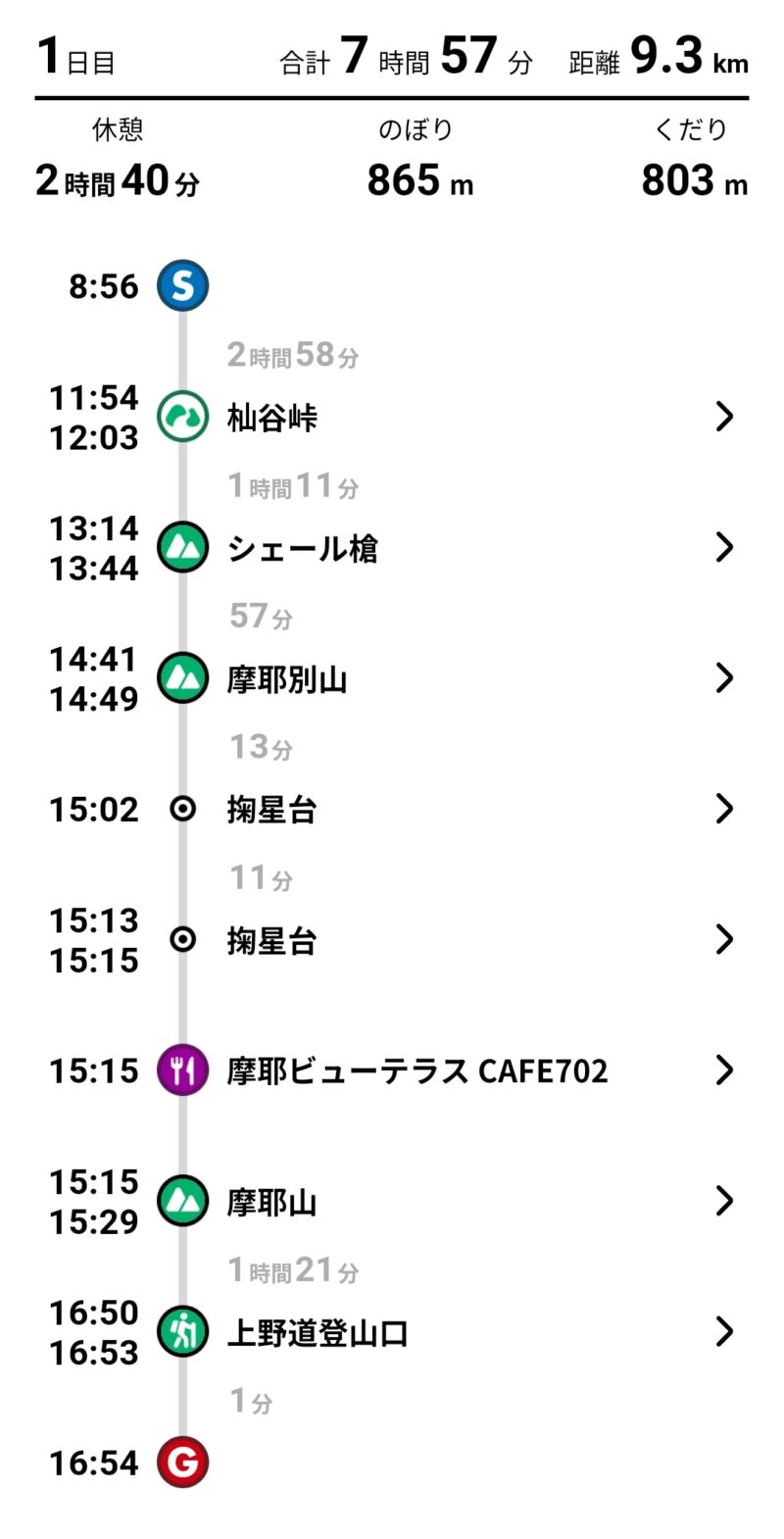This screenshot has width=784, height=1539.
Task: Open 摩耶ビューテラス CAFE702 entry
Action: tap(392, 1070)
